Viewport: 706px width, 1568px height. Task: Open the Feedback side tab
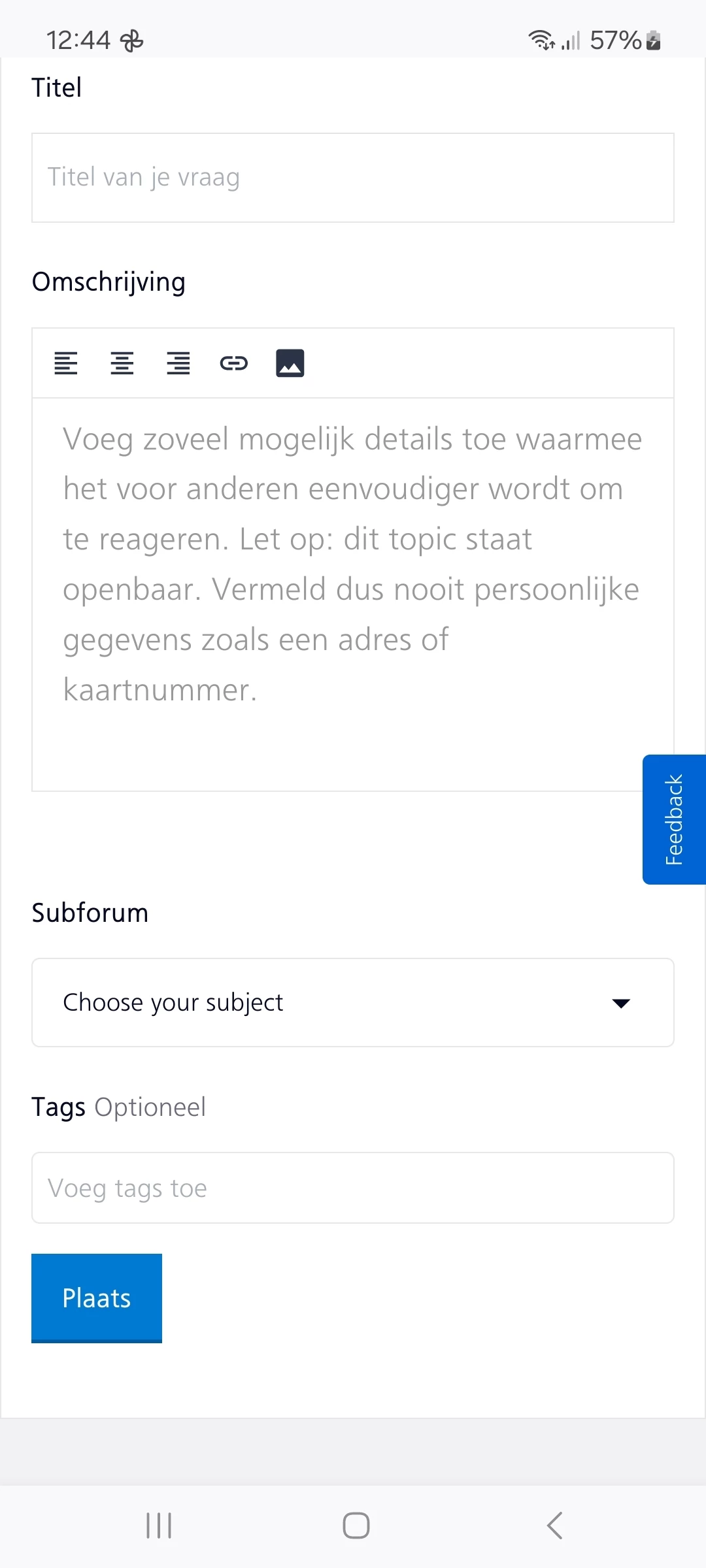point(674,819)
